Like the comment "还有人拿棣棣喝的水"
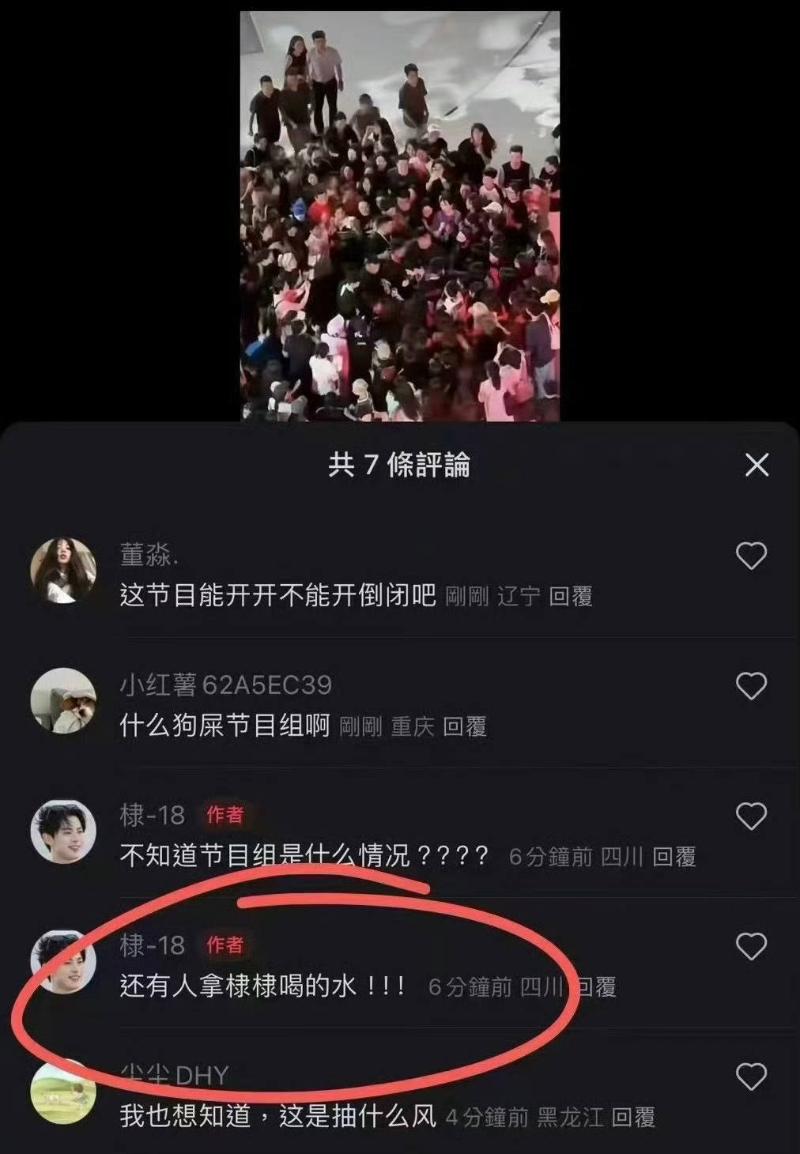 751,946
